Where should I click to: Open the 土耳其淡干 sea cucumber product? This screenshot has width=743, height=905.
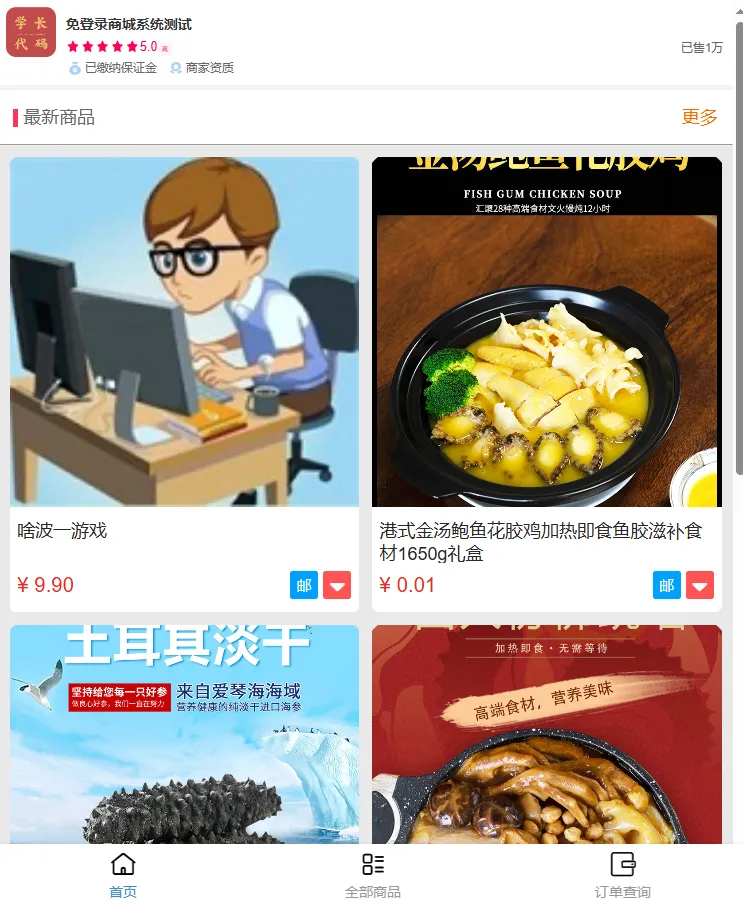[x=184, y=735]
